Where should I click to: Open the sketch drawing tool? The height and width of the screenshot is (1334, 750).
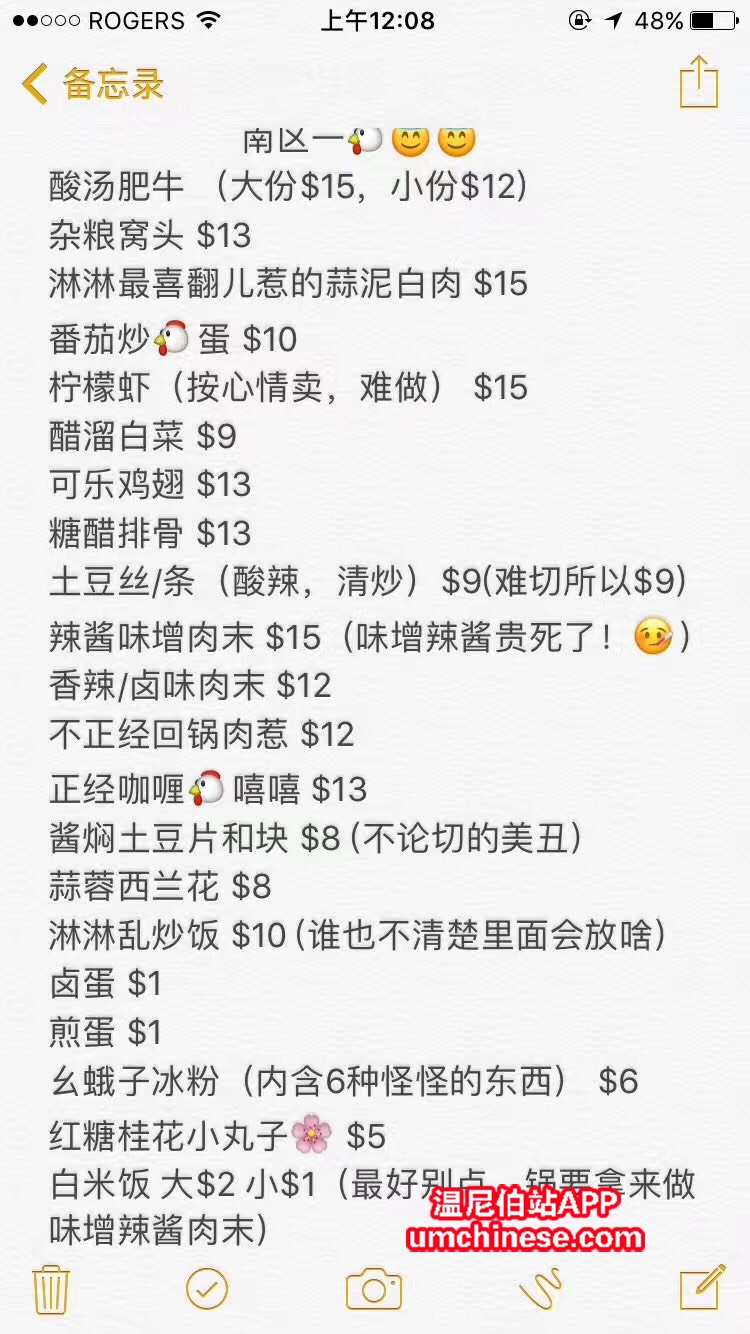[541, 1289]
